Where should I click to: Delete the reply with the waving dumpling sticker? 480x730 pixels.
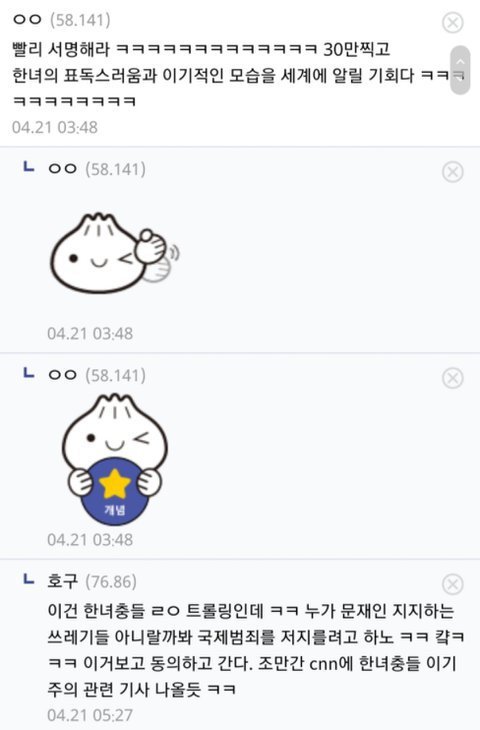[x=453, y=172]
